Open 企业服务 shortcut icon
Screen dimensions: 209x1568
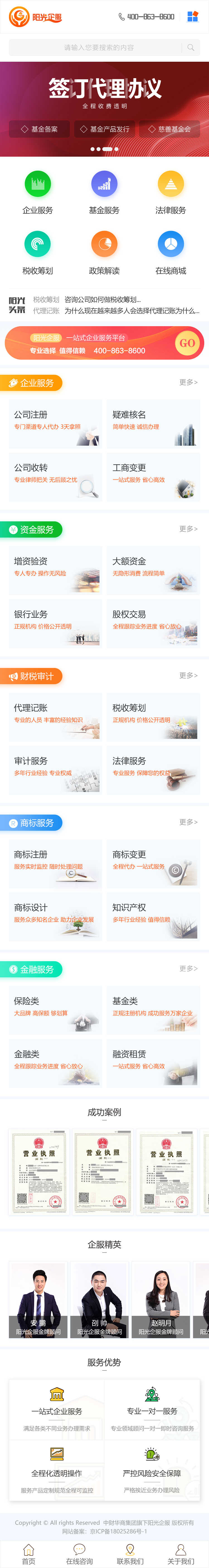coord(38,183)
